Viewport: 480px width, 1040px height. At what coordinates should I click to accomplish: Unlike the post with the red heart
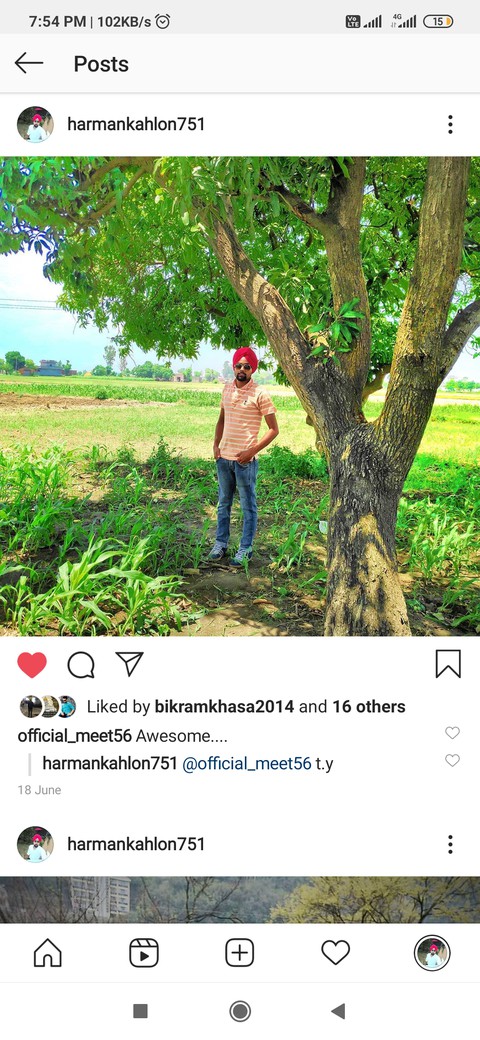[32, 664]
